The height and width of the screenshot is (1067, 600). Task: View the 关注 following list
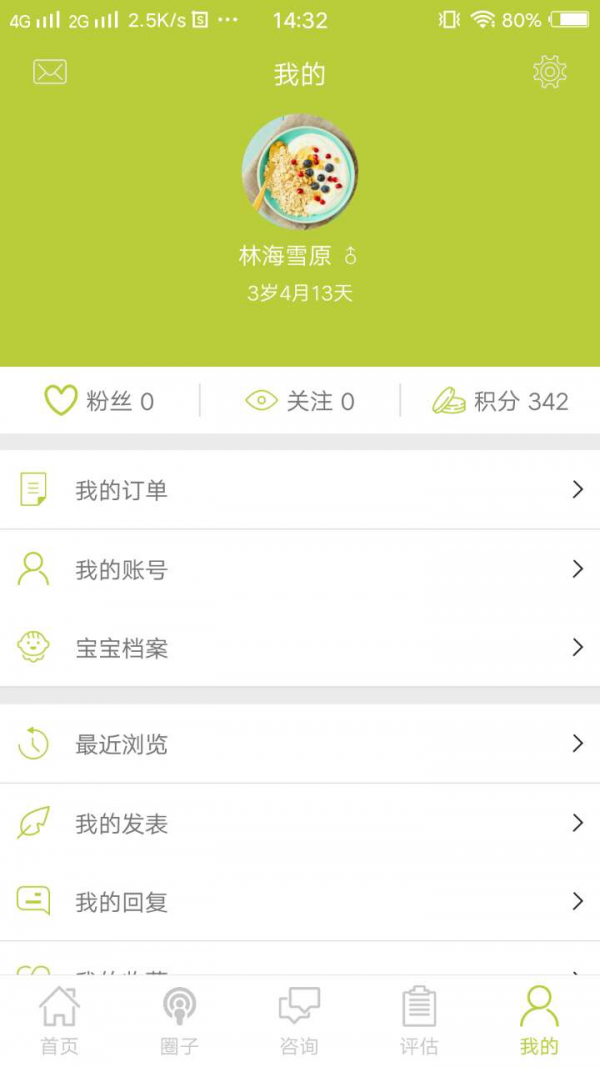[300, 401]
